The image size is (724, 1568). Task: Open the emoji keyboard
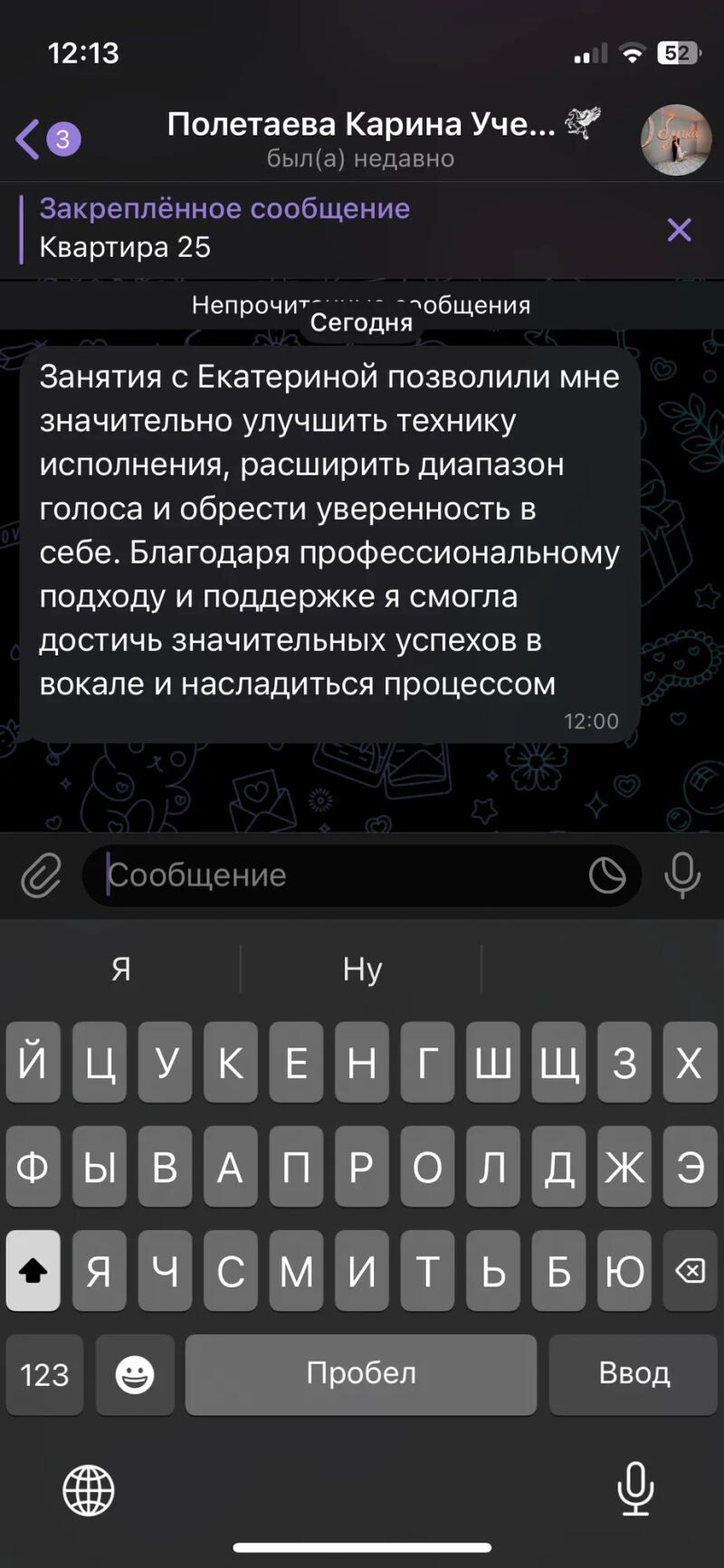(x=135, y=1374)
